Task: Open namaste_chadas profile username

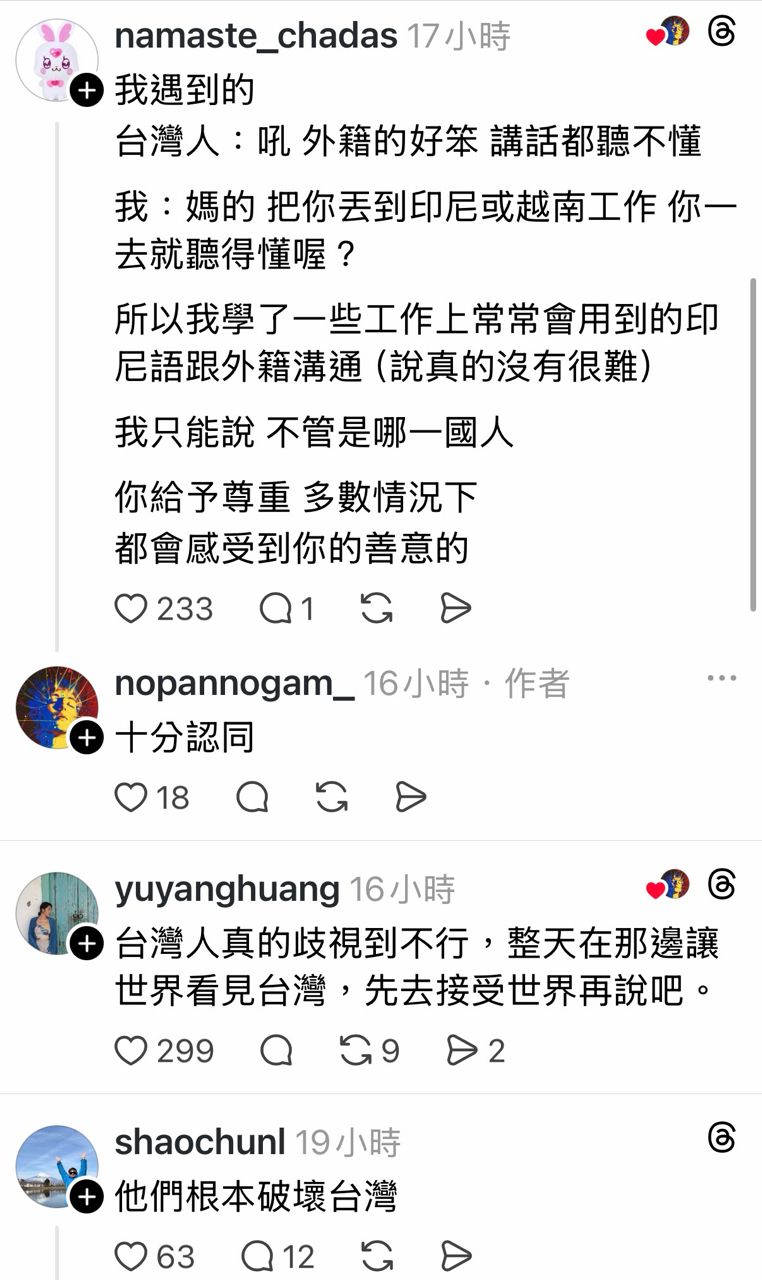Action: point(256,36)
